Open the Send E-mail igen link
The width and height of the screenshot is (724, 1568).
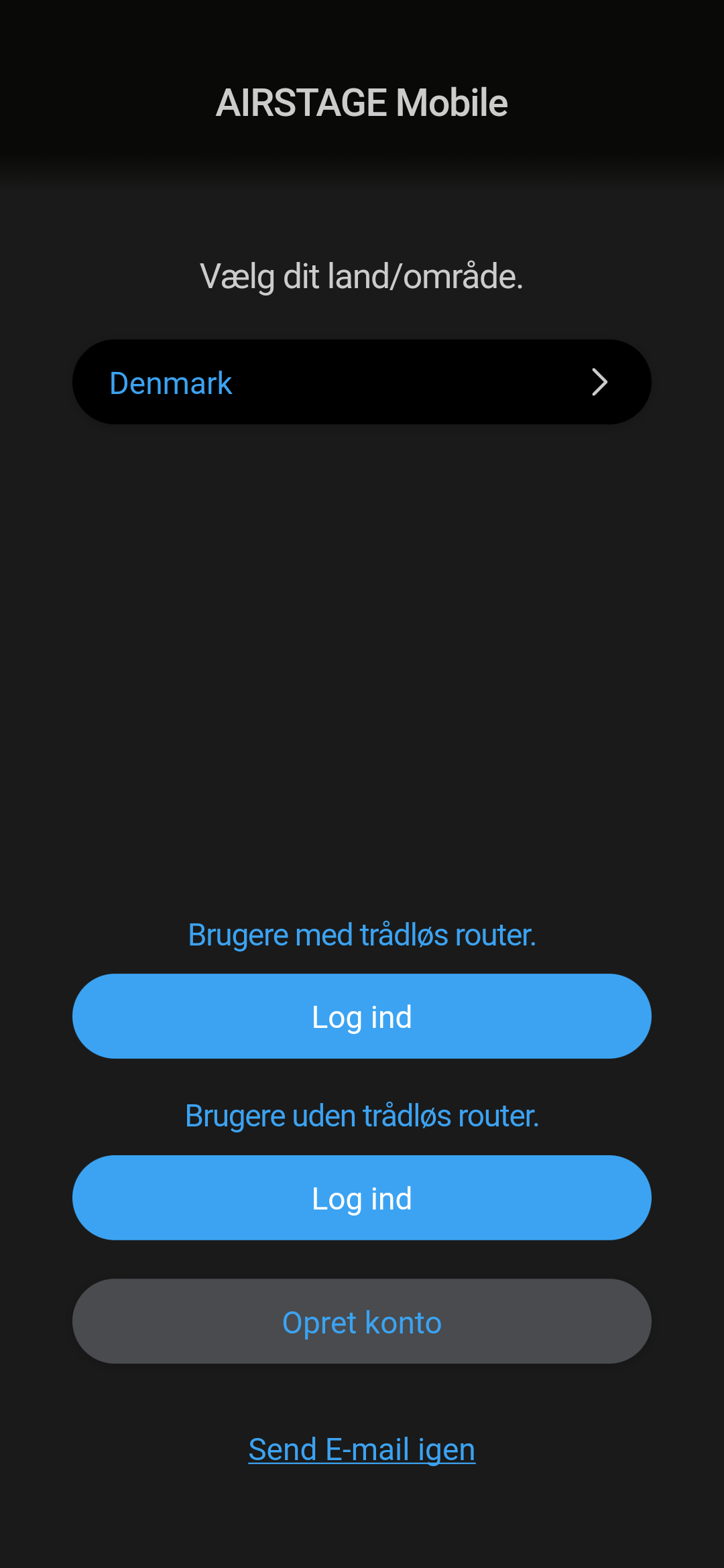362,1449
